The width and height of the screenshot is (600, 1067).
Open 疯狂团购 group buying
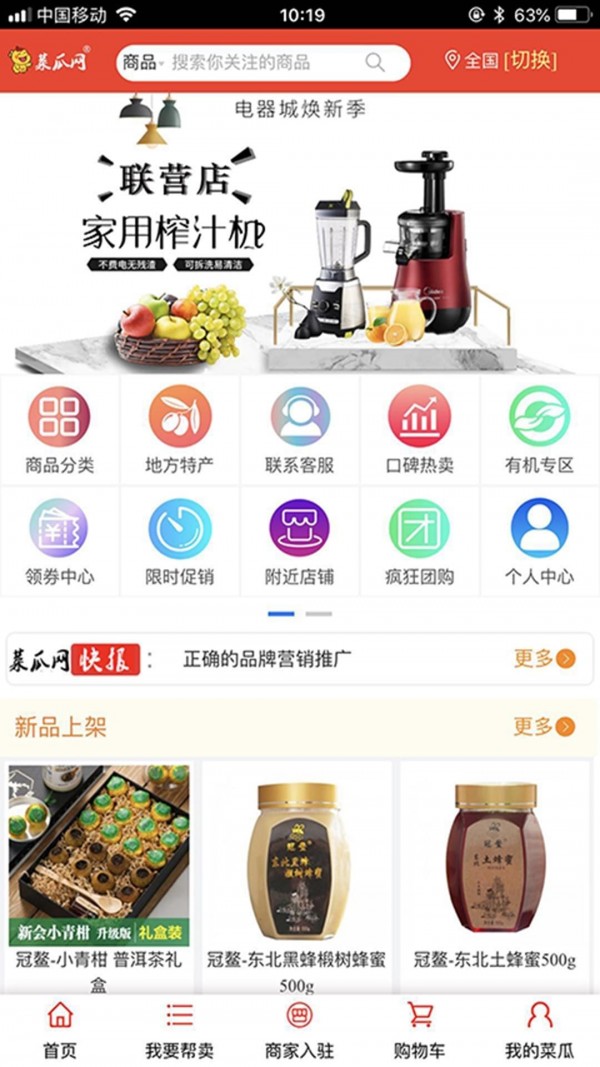tap(420, 541)
